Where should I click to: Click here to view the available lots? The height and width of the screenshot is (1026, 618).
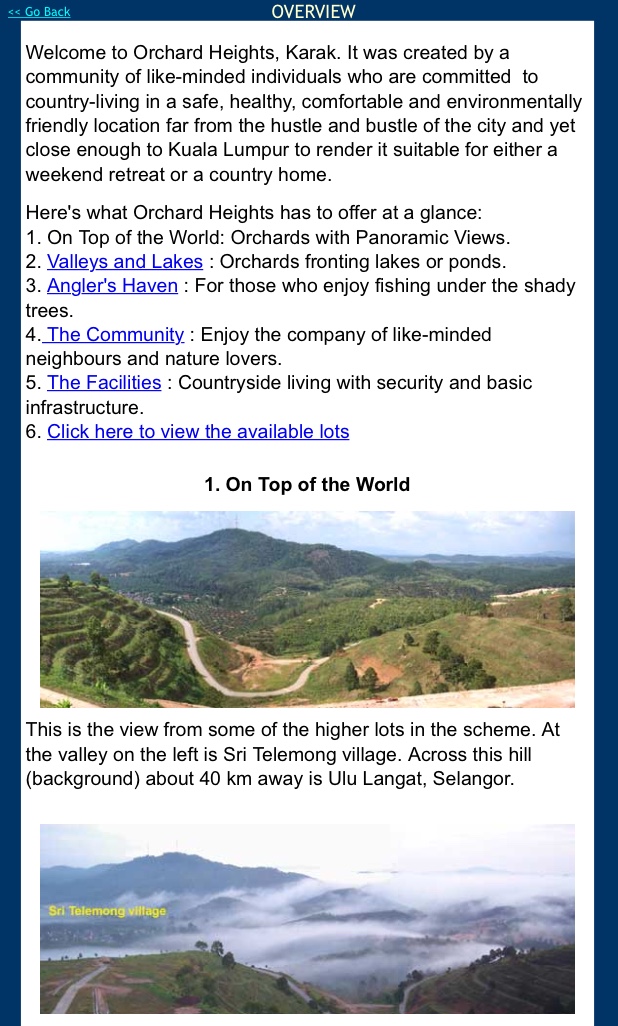pos(198,432)
